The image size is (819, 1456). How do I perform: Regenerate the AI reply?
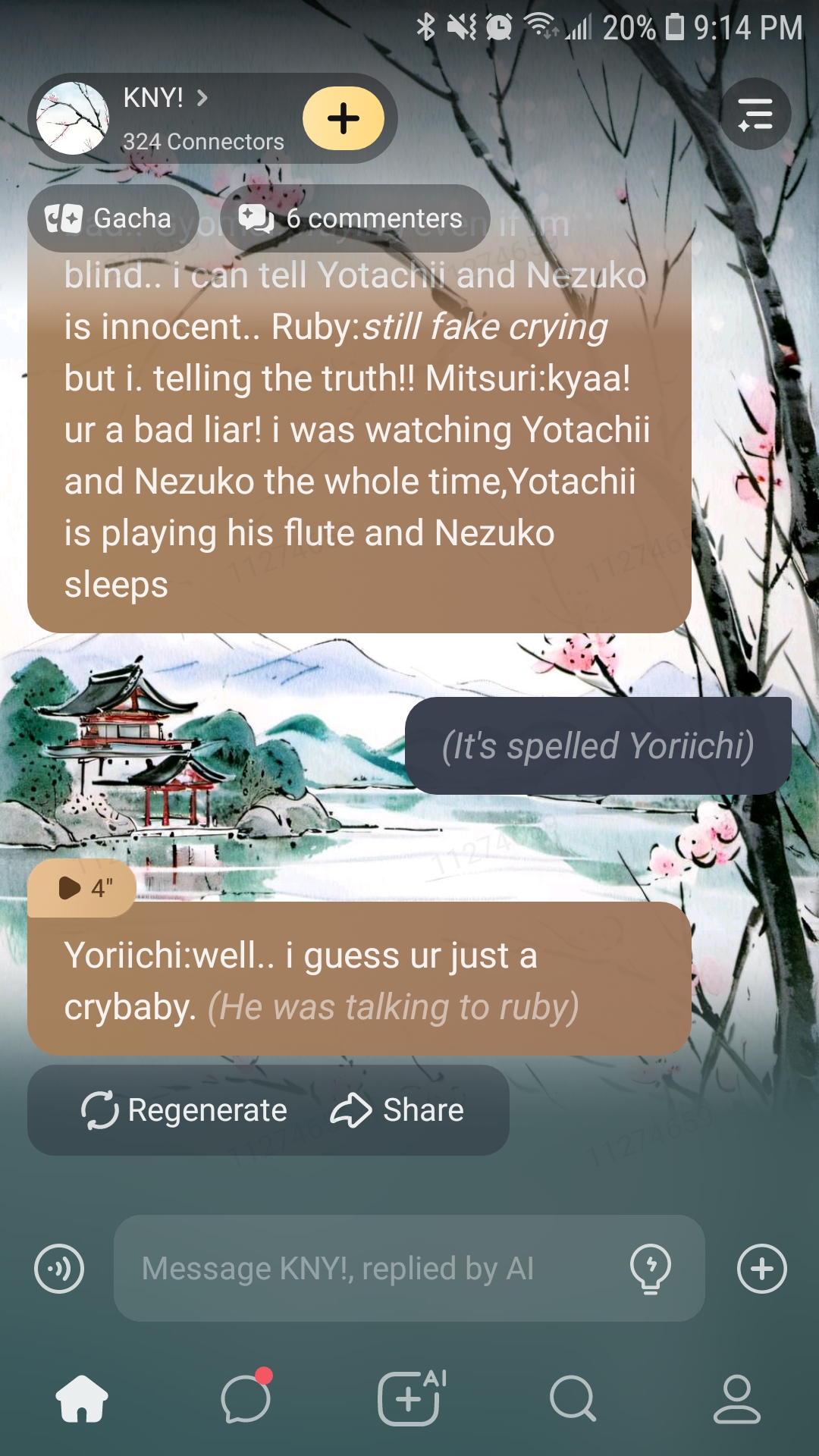pos(184,1110)
